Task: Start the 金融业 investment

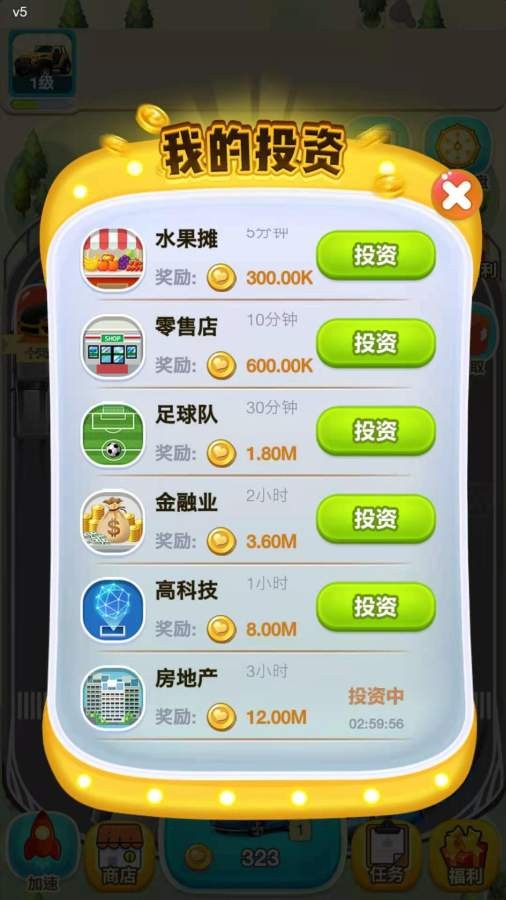Action: 376,519
